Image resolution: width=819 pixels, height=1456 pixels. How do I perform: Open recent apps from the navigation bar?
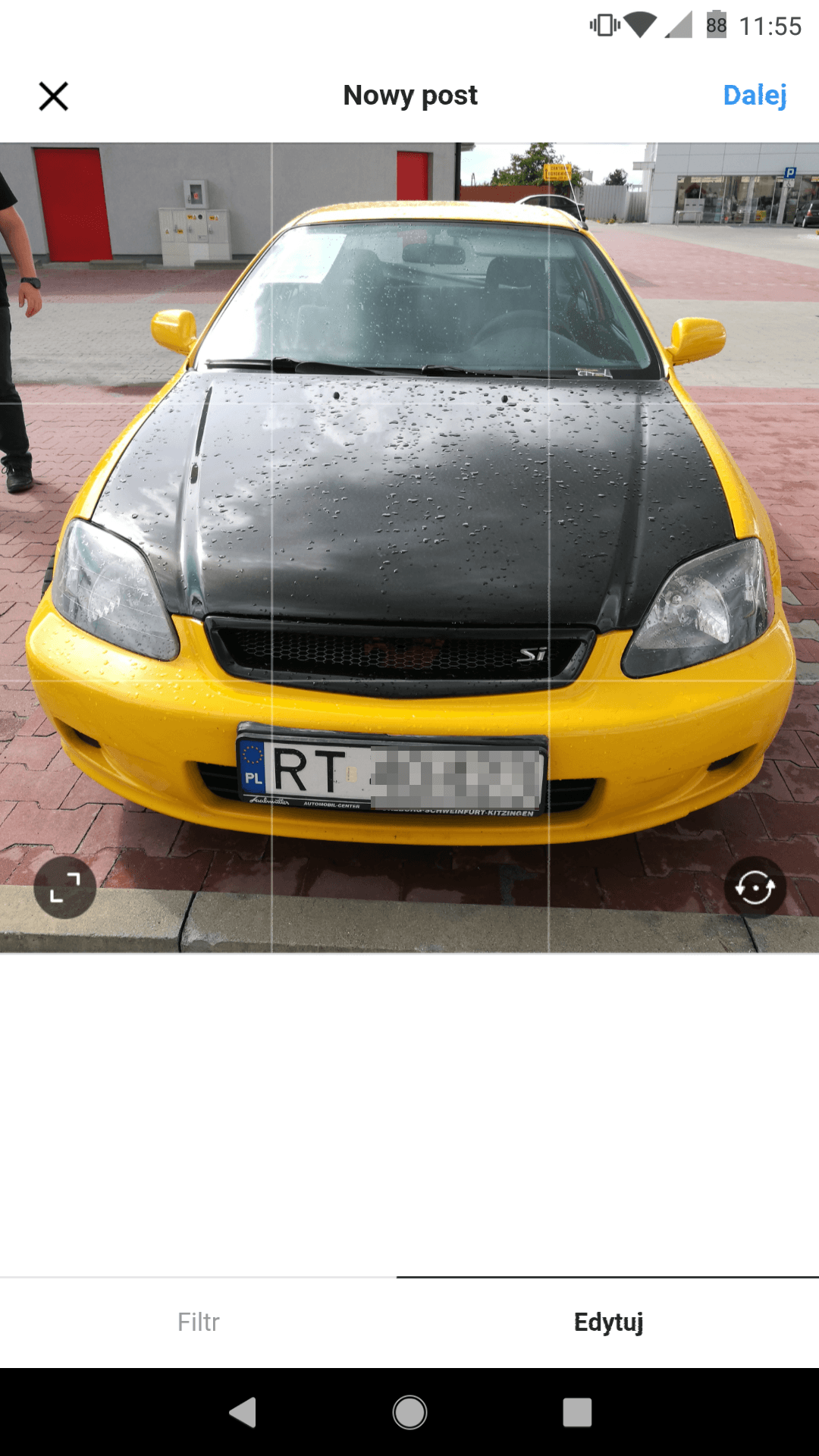pyautogui.click(x=577, y=1412)
